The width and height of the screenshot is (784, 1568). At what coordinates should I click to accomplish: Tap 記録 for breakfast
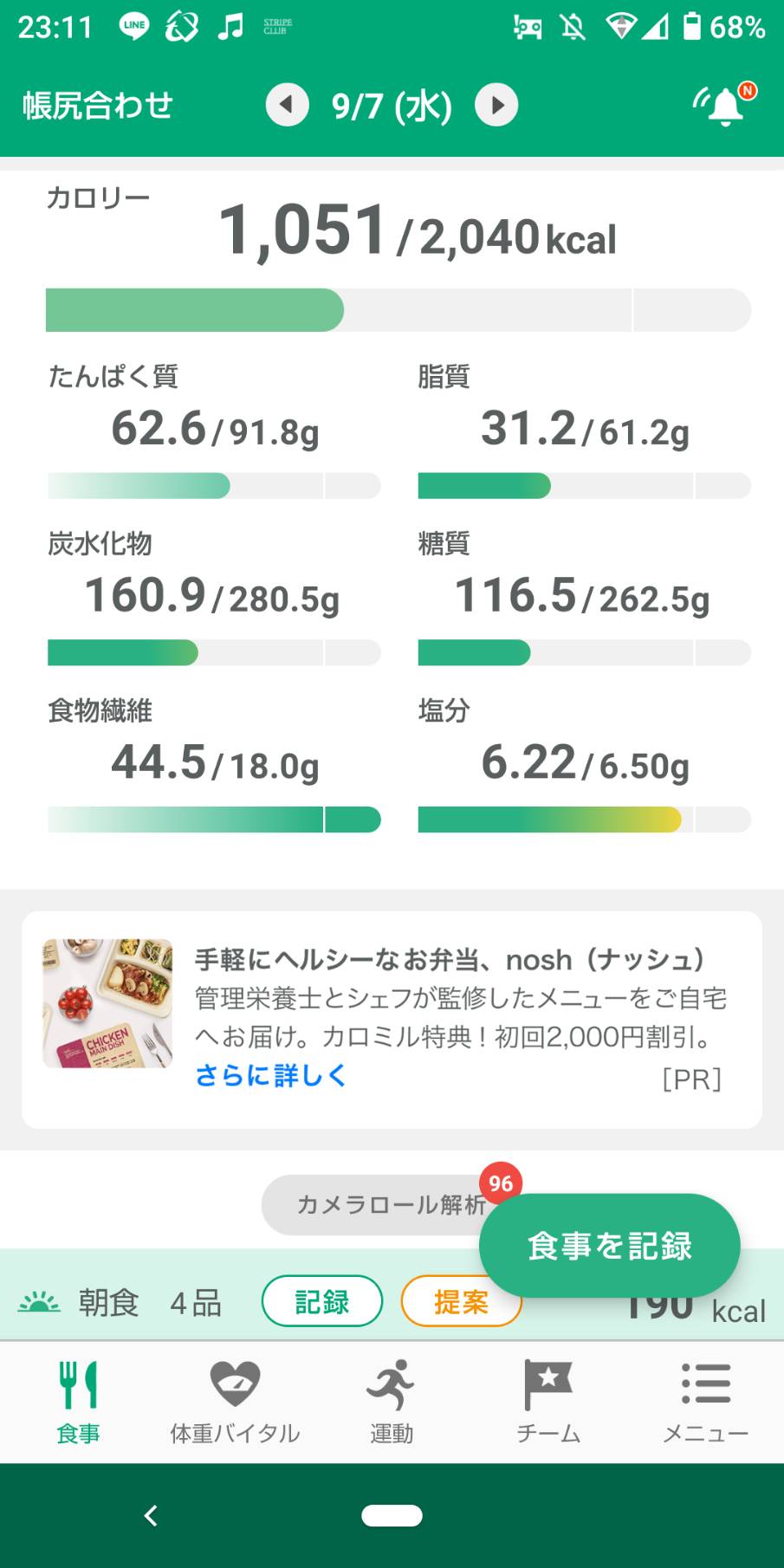[322, 1301]
